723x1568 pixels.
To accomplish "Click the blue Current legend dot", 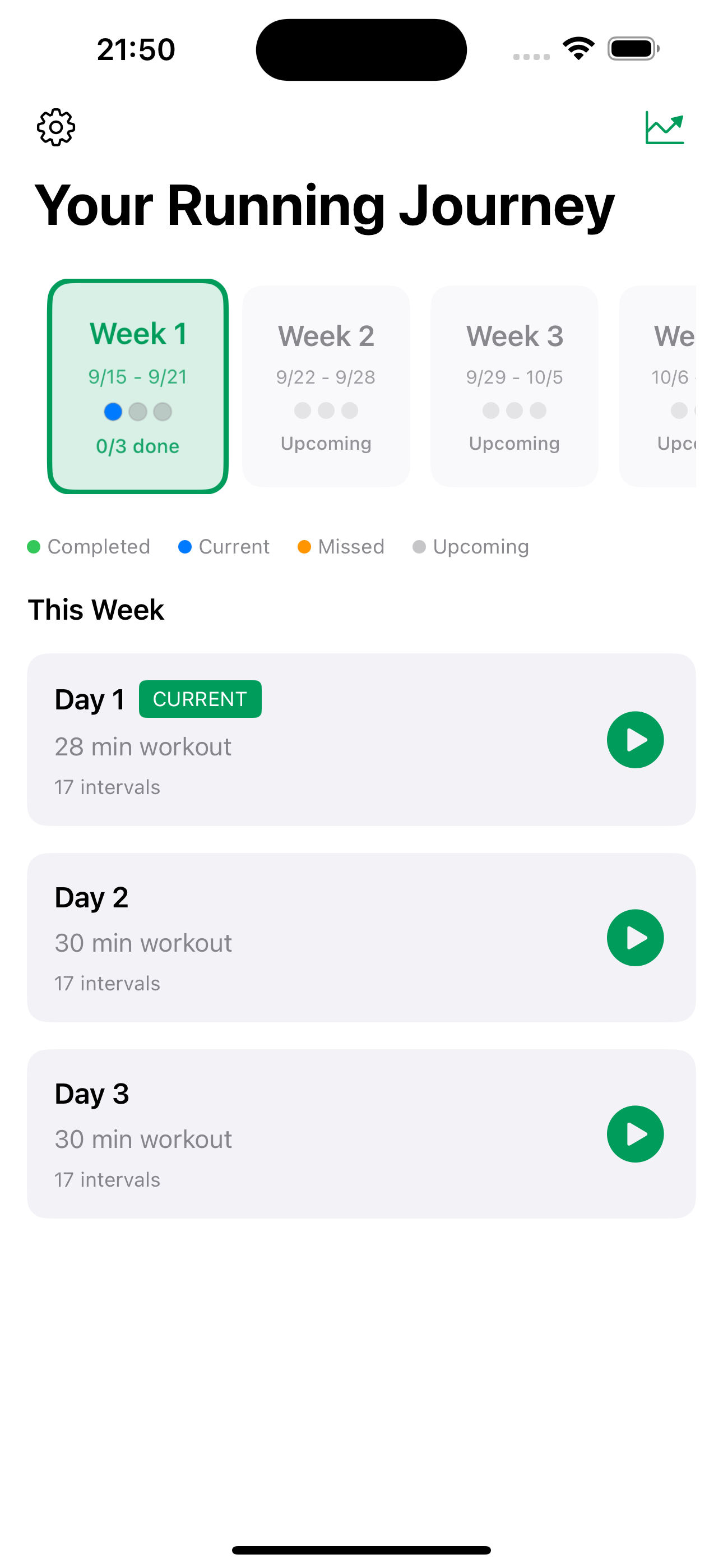I will (184, 547).
